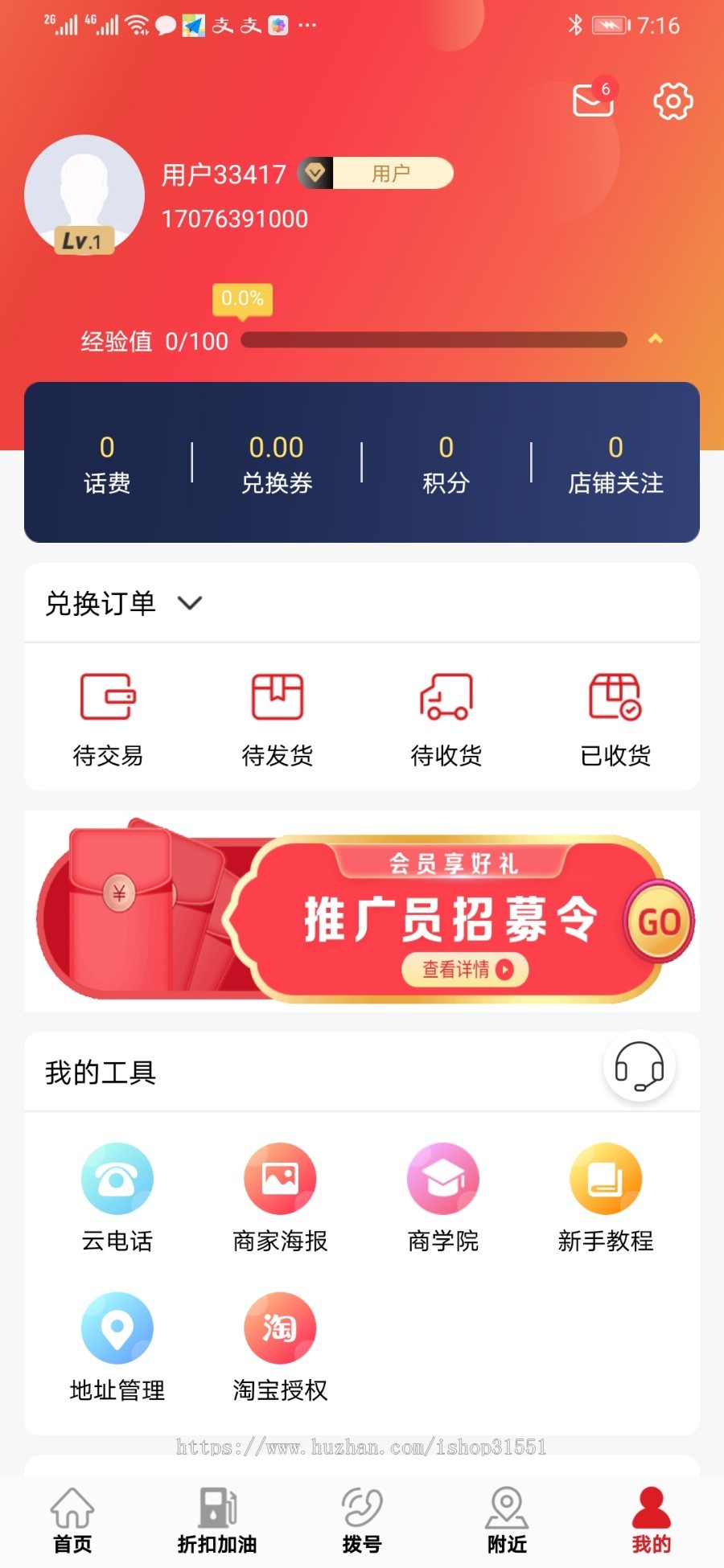Expand the 兑换订单 order dropdown
This screenshot has height=1568, width=724.
tap(191, 603)
